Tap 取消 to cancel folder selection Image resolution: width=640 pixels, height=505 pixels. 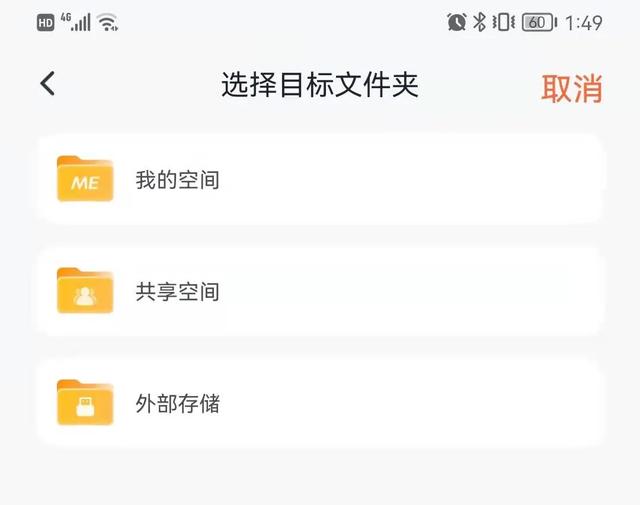572,88
